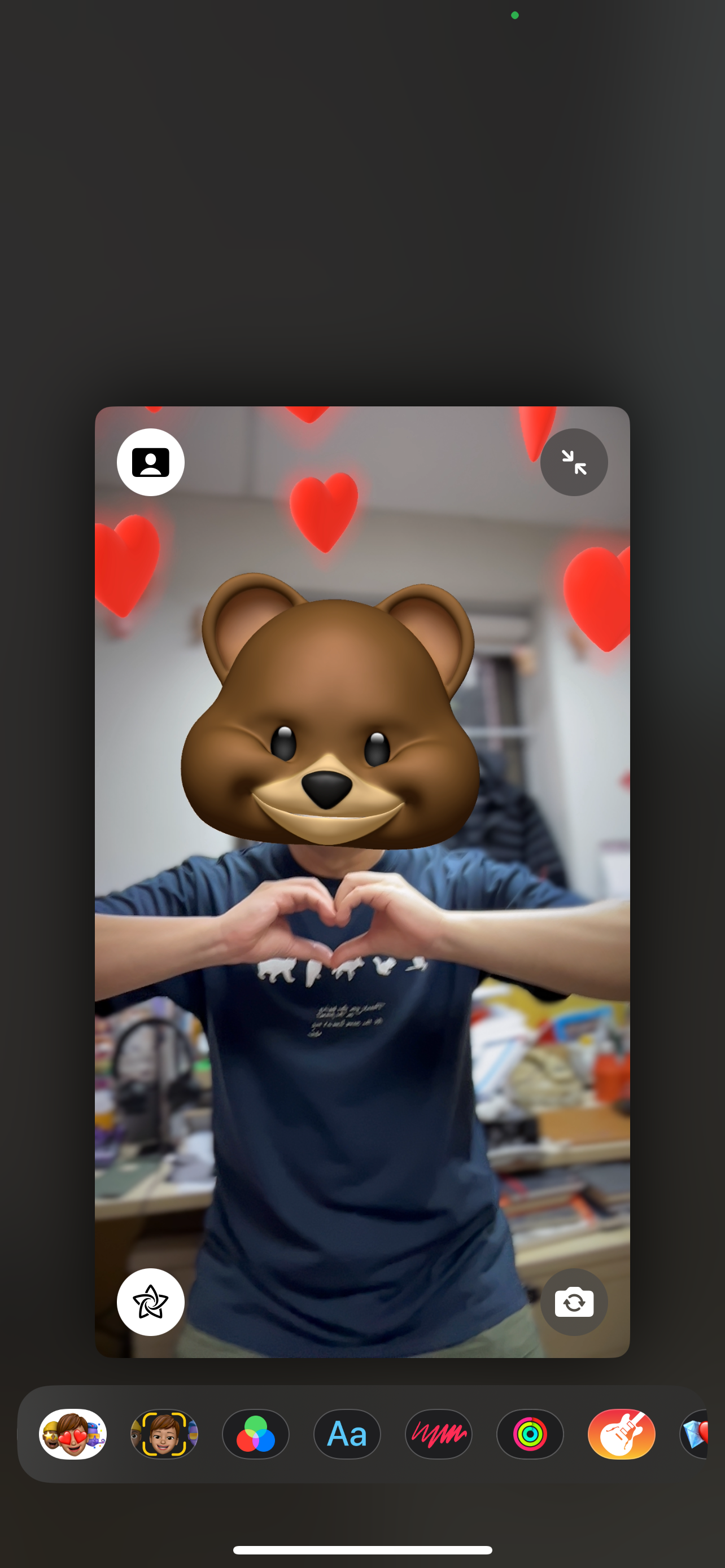Viewport: 725px width, 1568px height.
Task: Open Activity rings stickers
Action: click(530, 1434)
